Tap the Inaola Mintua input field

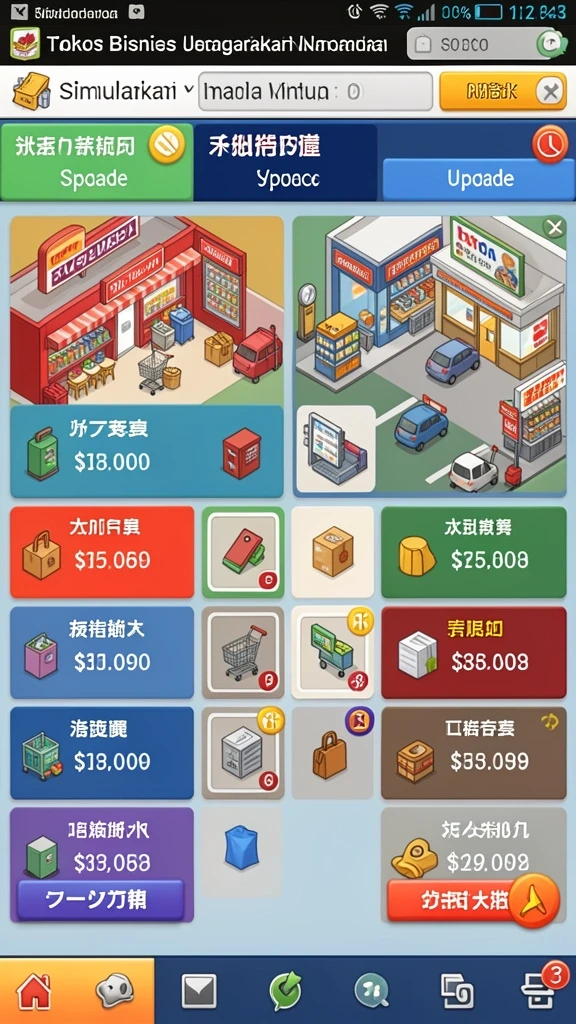click(315, 91)
